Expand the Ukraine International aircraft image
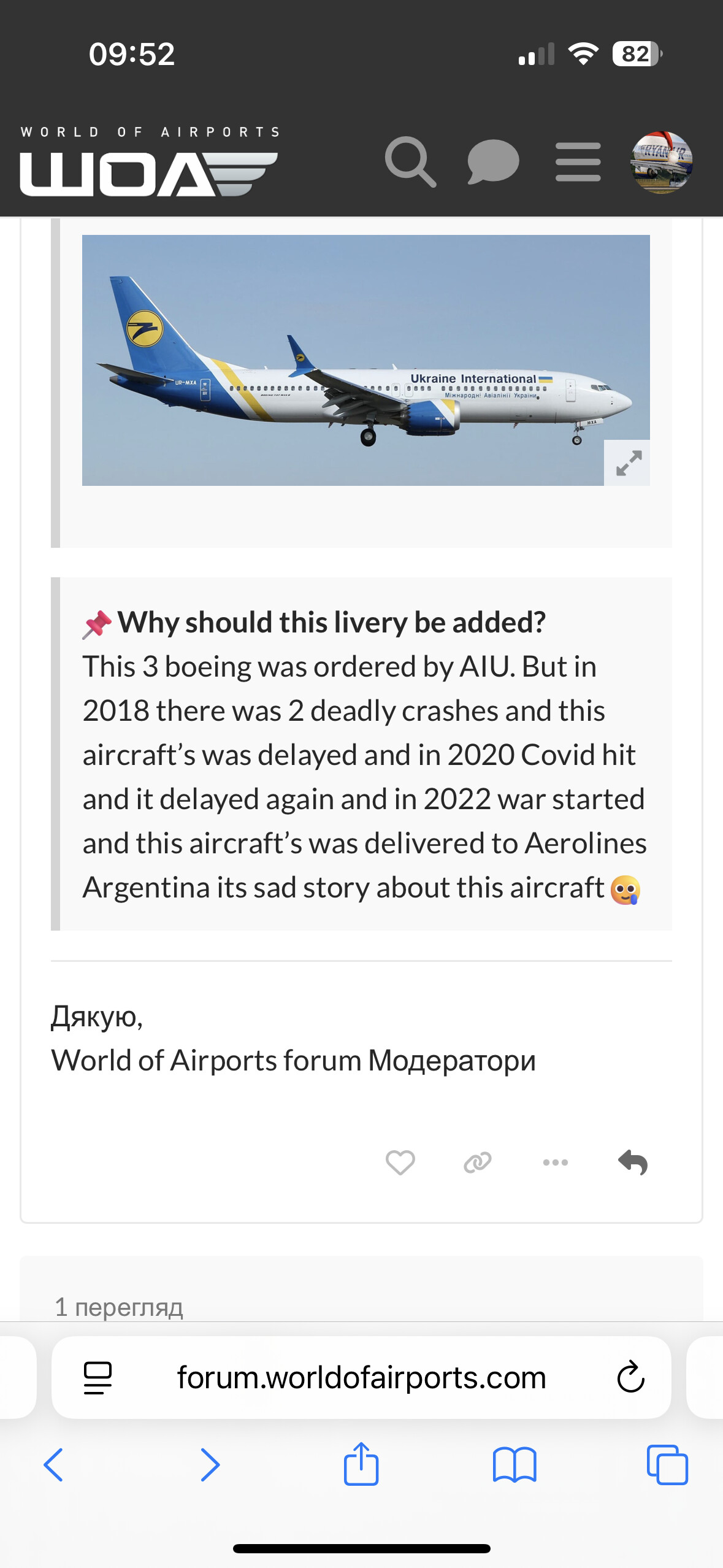Viewport: 723px width, 1568px height. [627, 463]
